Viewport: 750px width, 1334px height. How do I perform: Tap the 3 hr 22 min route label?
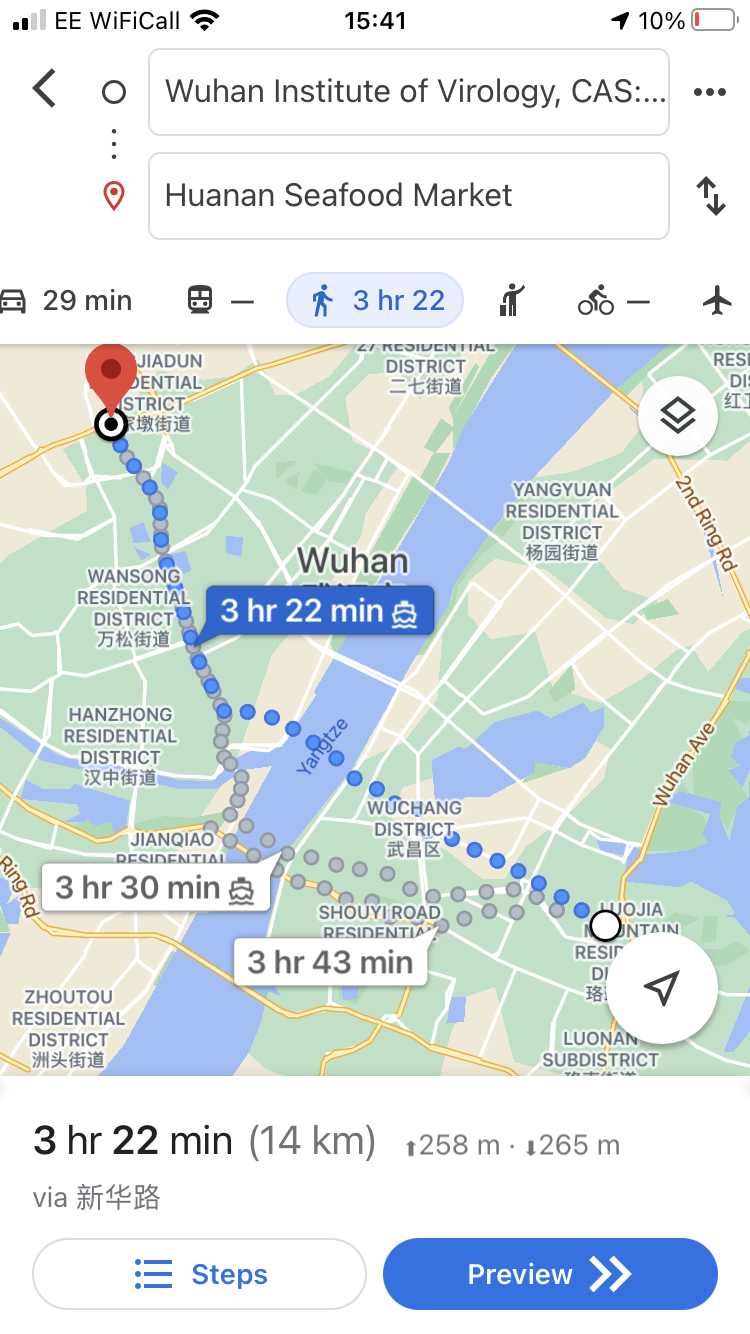(x=320, y=610)
